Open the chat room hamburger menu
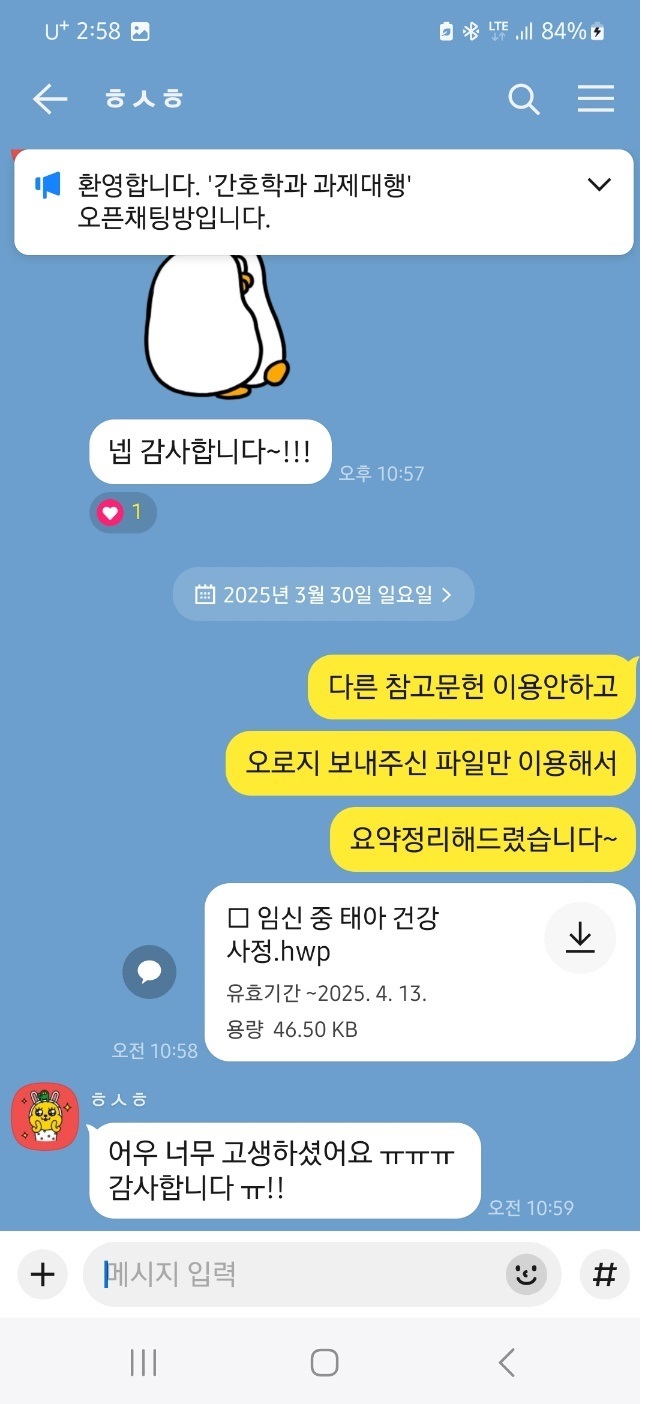652x1404 pixels. 595,98
